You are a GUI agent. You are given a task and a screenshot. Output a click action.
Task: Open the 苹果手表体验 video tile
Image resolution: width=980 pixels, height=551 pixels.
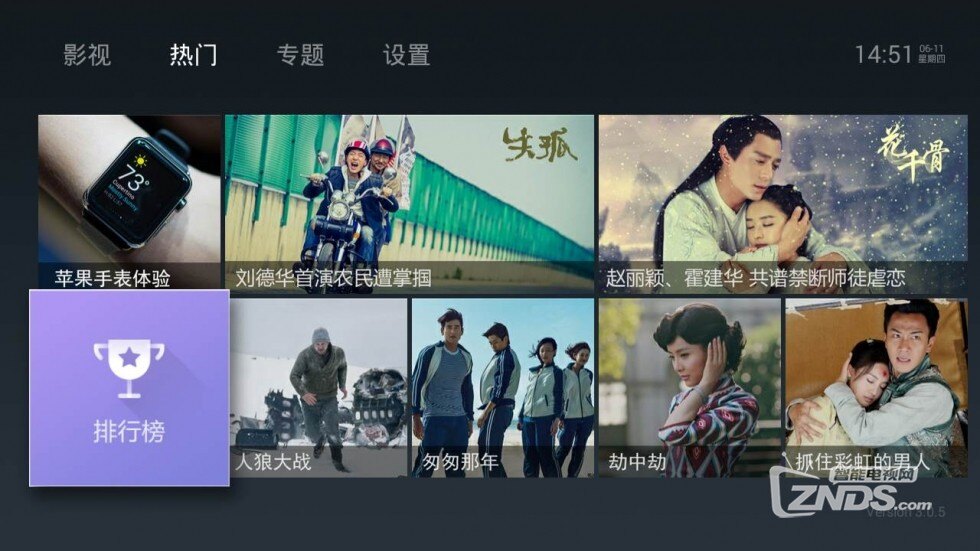pos(129,203)
